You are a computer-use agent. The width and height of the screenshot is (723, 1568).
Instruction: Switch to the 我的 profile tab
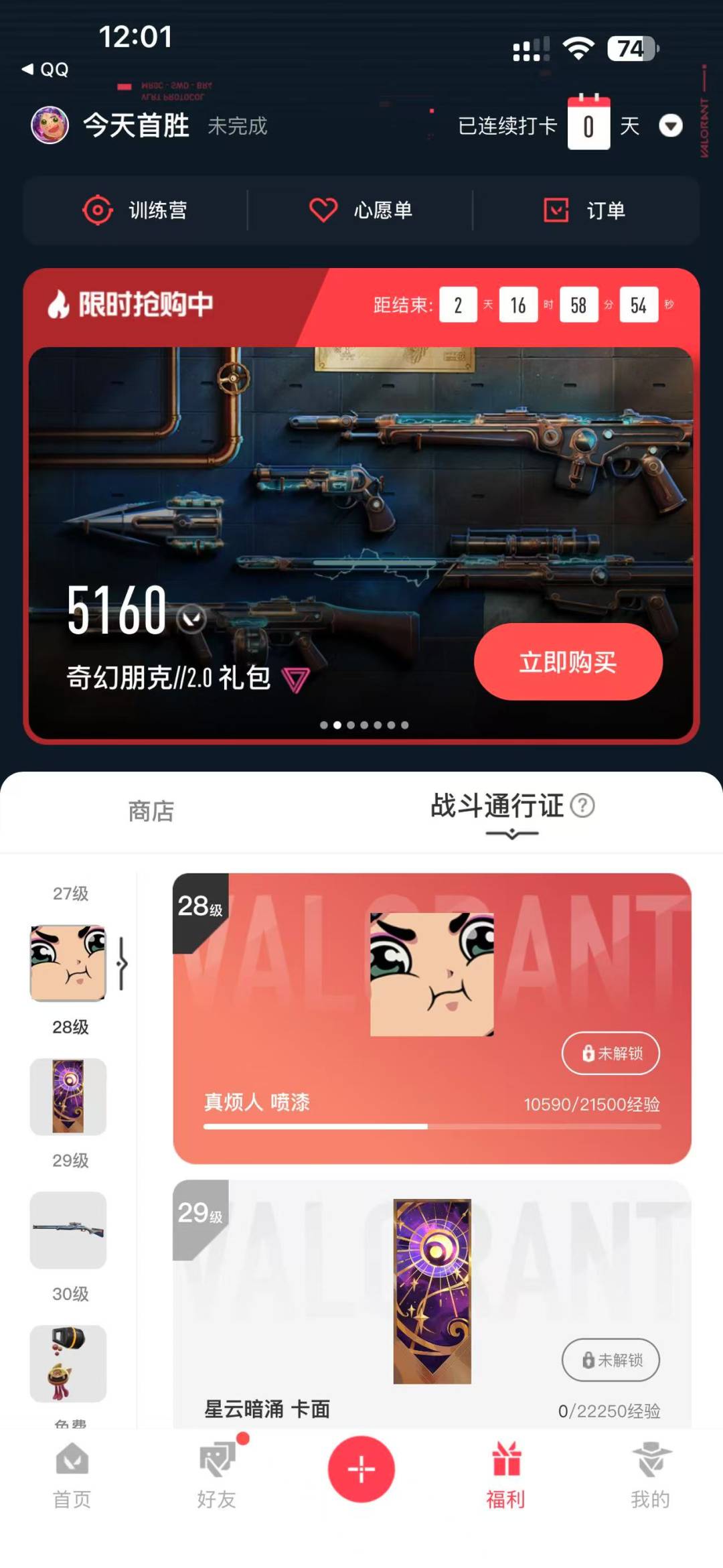click(x=650, y=1476)
